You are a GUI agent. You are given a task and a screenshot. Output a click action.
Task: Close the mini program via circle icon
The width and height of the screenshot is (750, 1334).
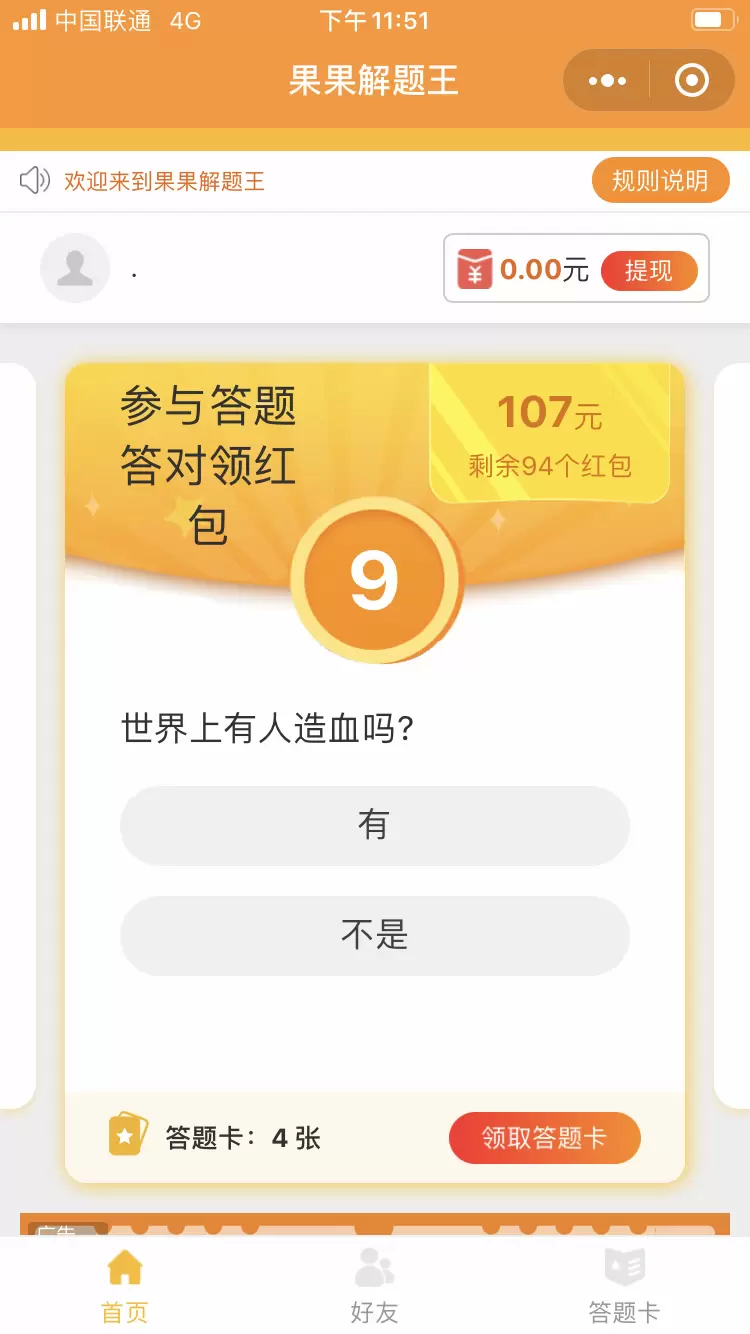[x=692, y=80]
